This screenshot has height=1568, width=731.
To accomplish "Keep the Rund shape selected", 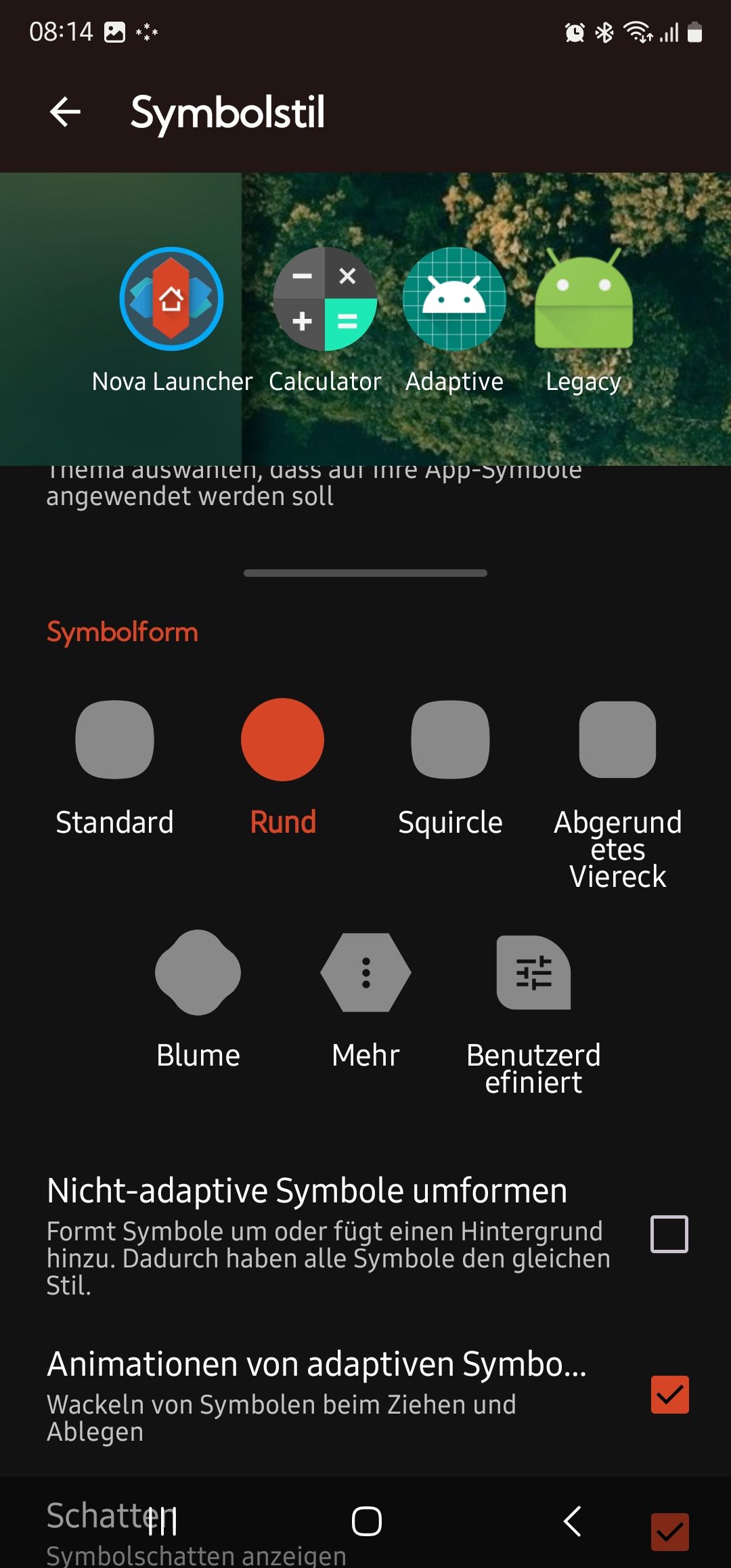I will pyautogui.click(x=282, y=740).
